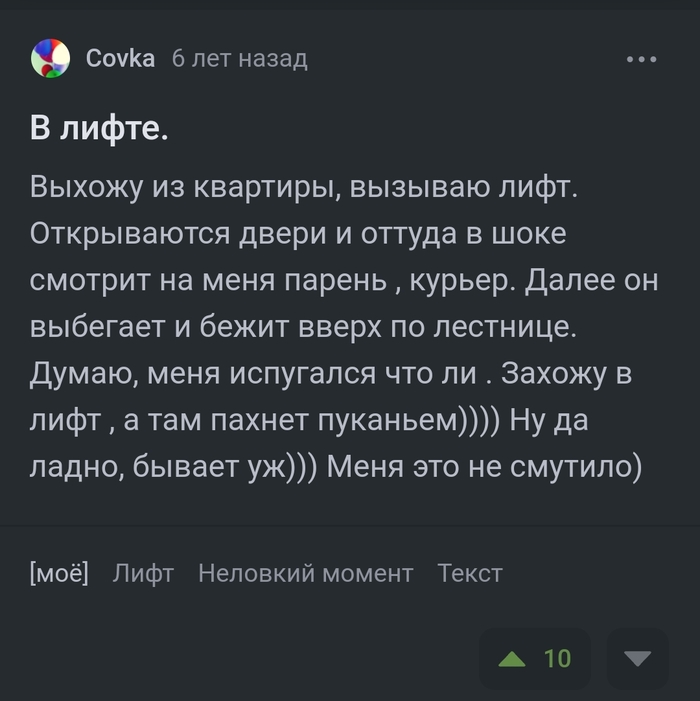700x701 pixels.
Task: Open the author name Covka
Action: [x=120, y=59]
